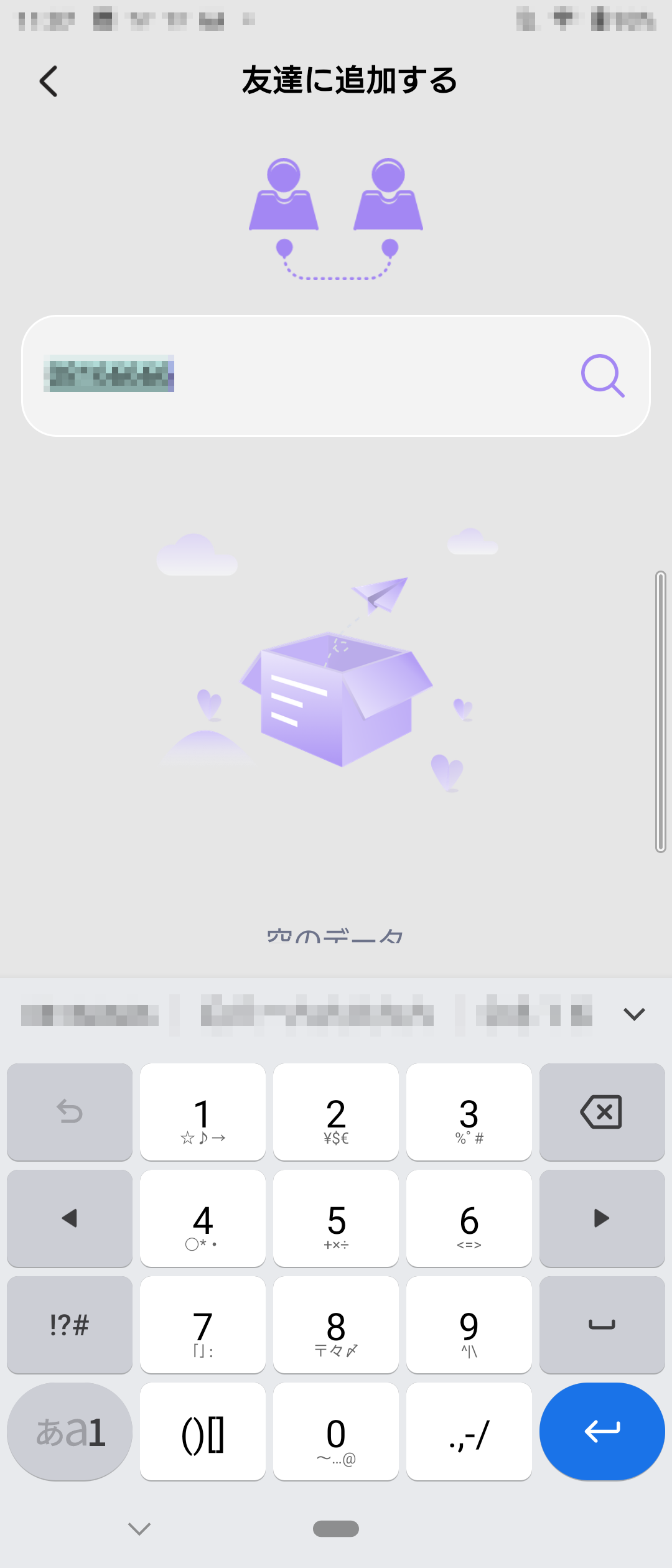Type digit 5 on the keypad
672x1568 pixels.
pyautogui.click(x=336, y=1218)
